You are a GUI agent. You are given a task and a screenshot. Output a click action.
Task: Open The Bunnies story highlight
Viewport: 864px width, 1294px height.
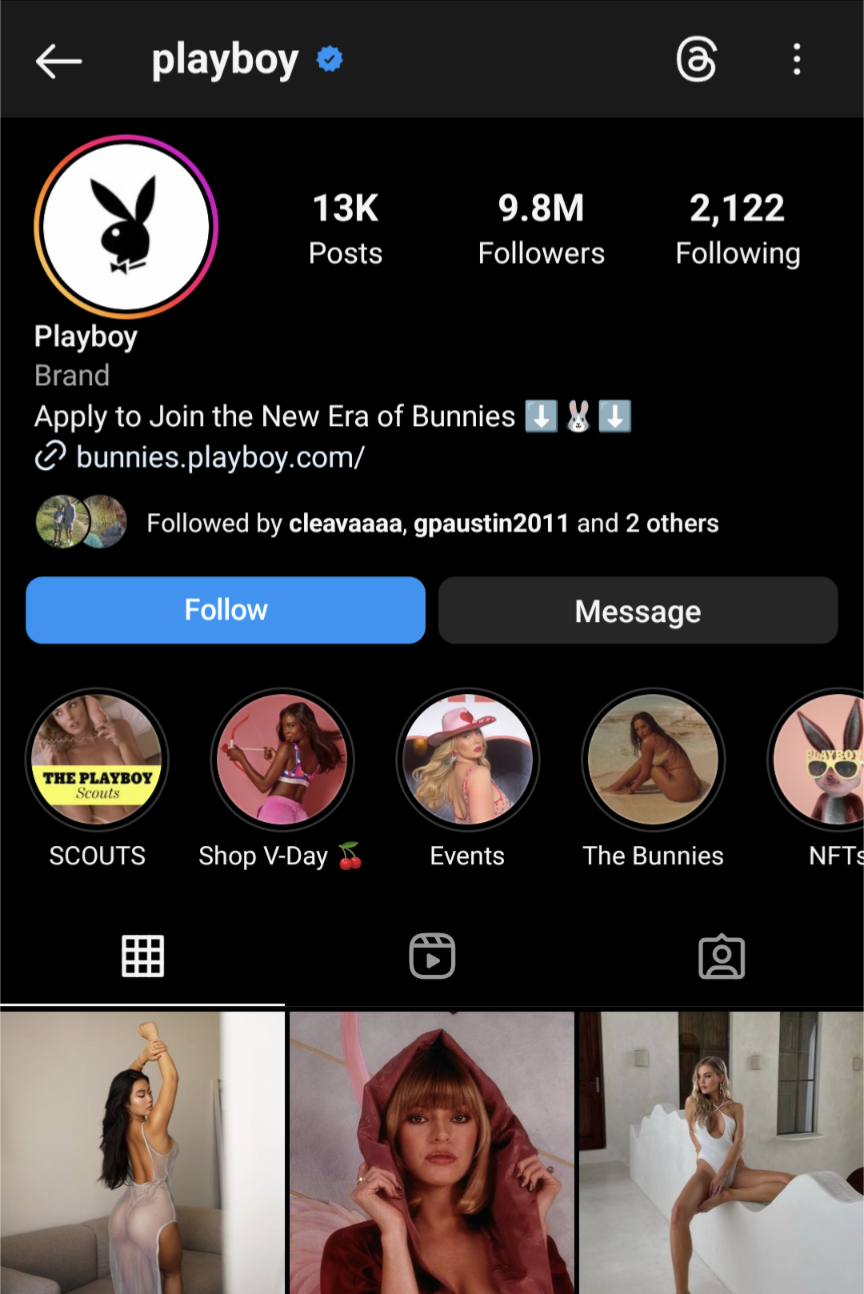tap(653, 760)
